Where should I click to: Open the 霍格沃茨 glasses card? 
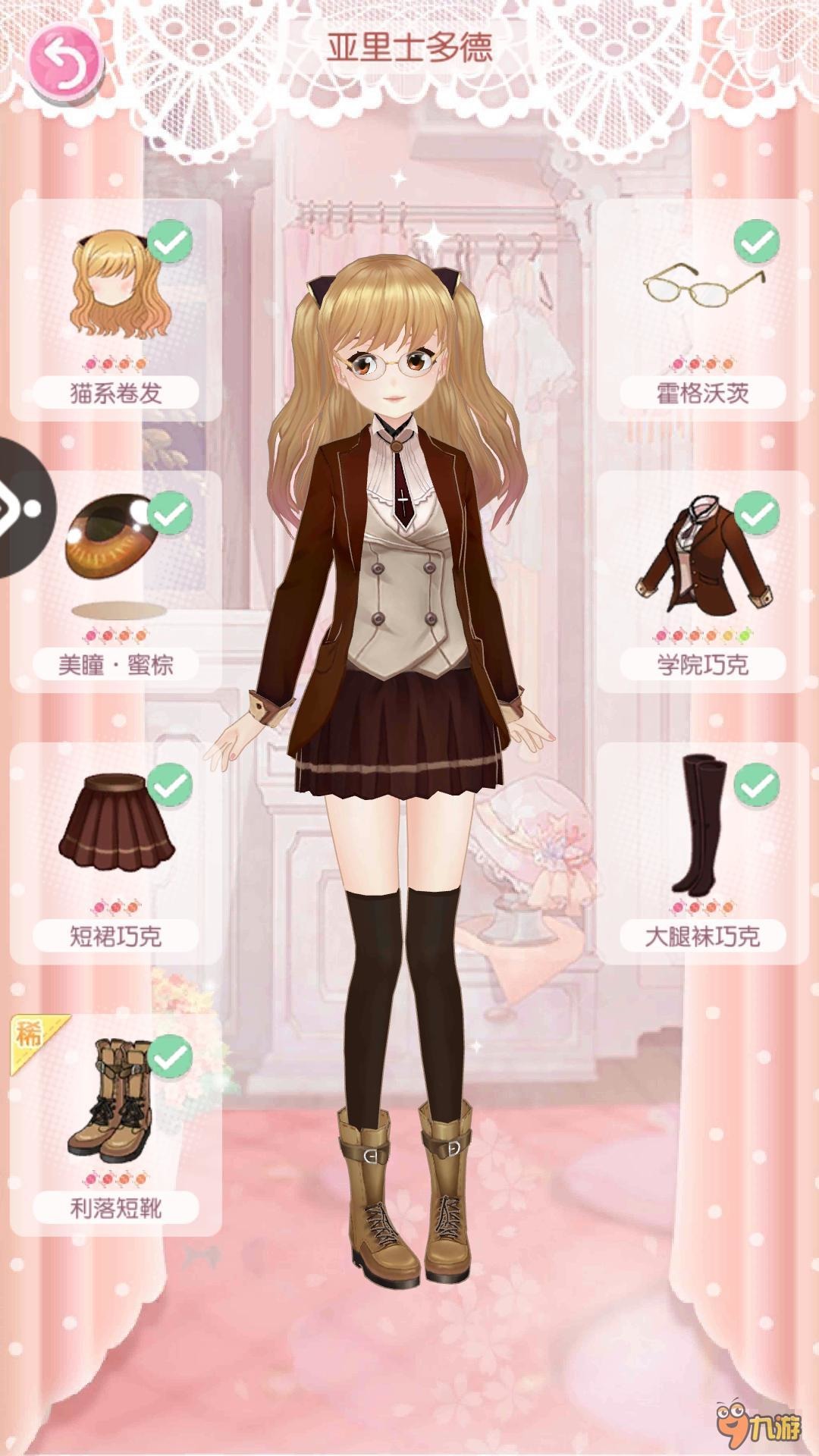703,310
